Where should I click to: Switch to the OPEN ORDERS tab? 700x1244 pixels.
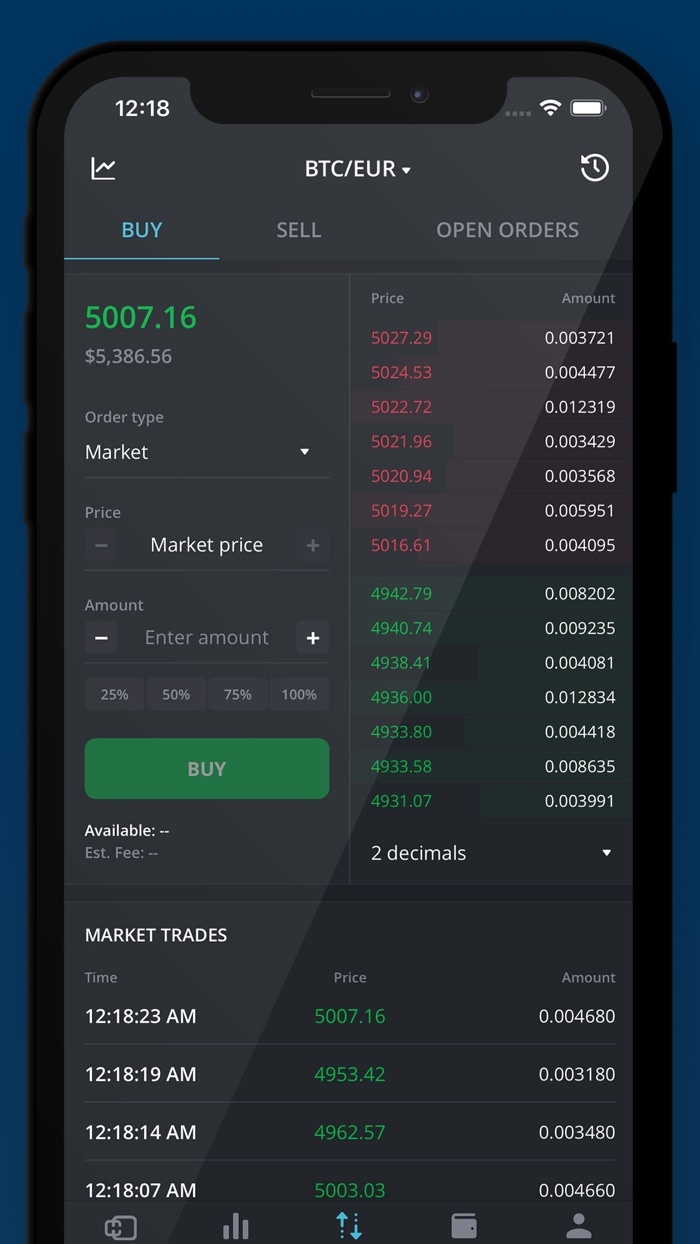coord(507,230)
